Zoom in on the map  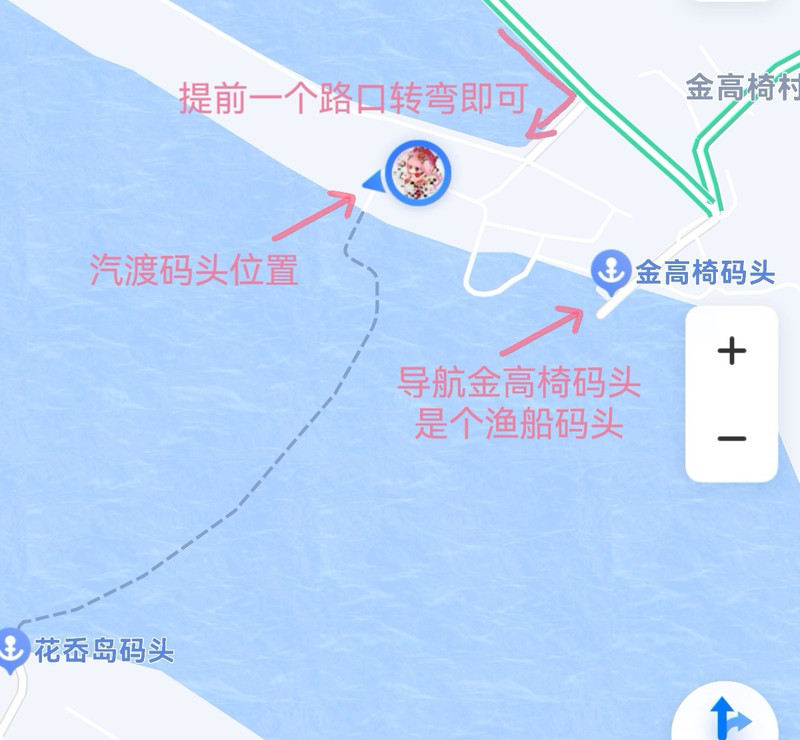point(732,351)
